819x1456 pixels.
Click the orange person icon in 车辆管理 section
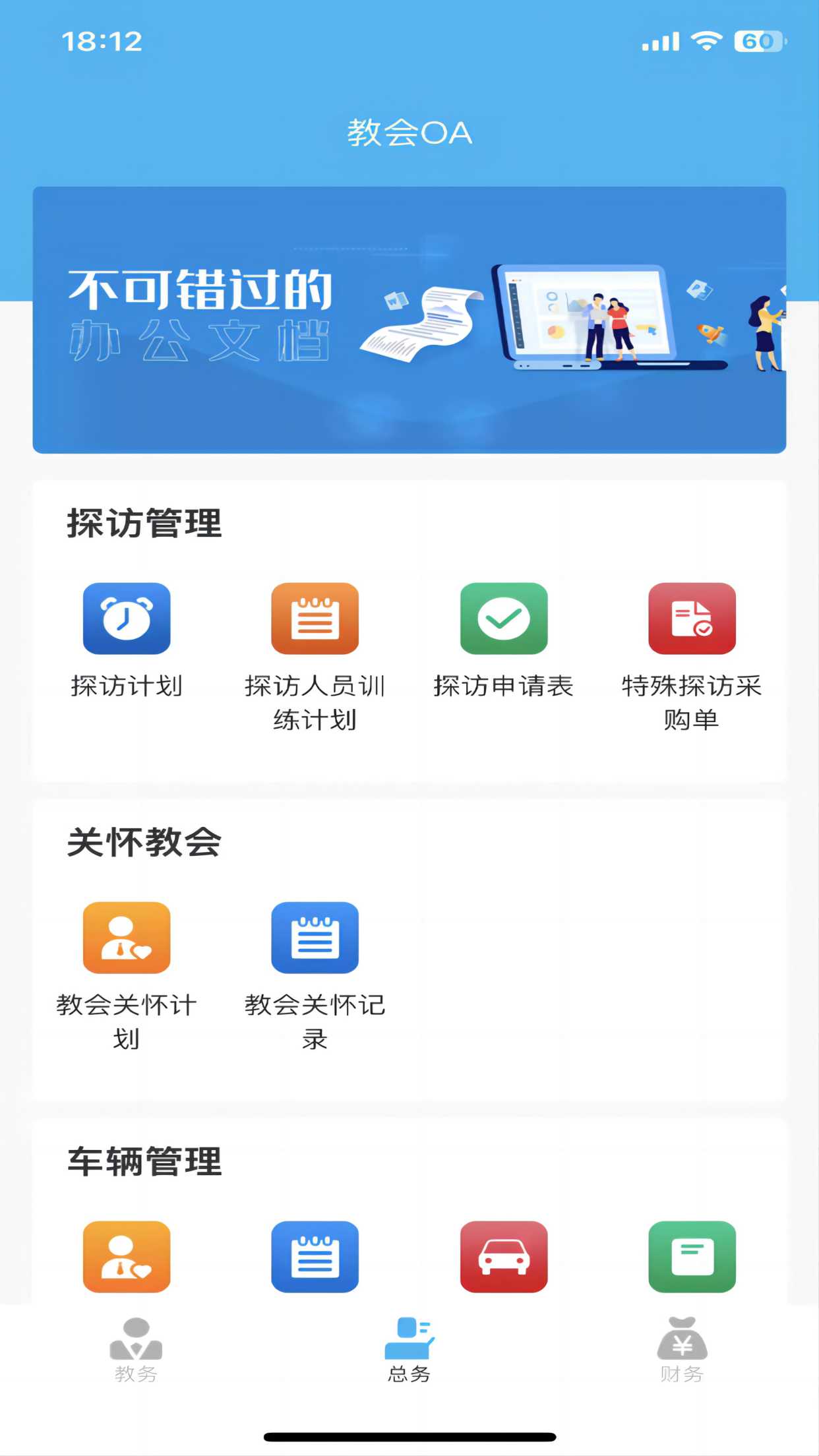(x=127, y=1257)
